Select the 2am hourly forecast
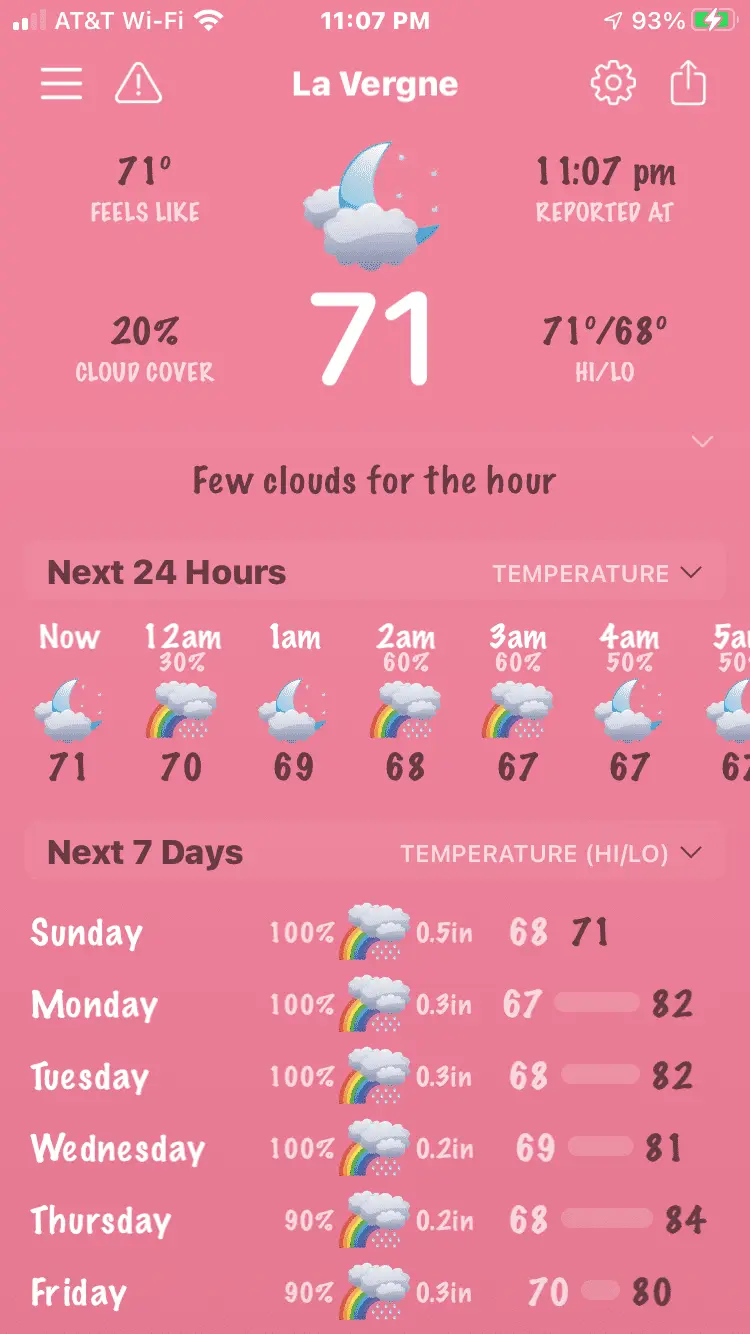The height and width of the screenshot is (1334, 750). [x=405, y=704]
